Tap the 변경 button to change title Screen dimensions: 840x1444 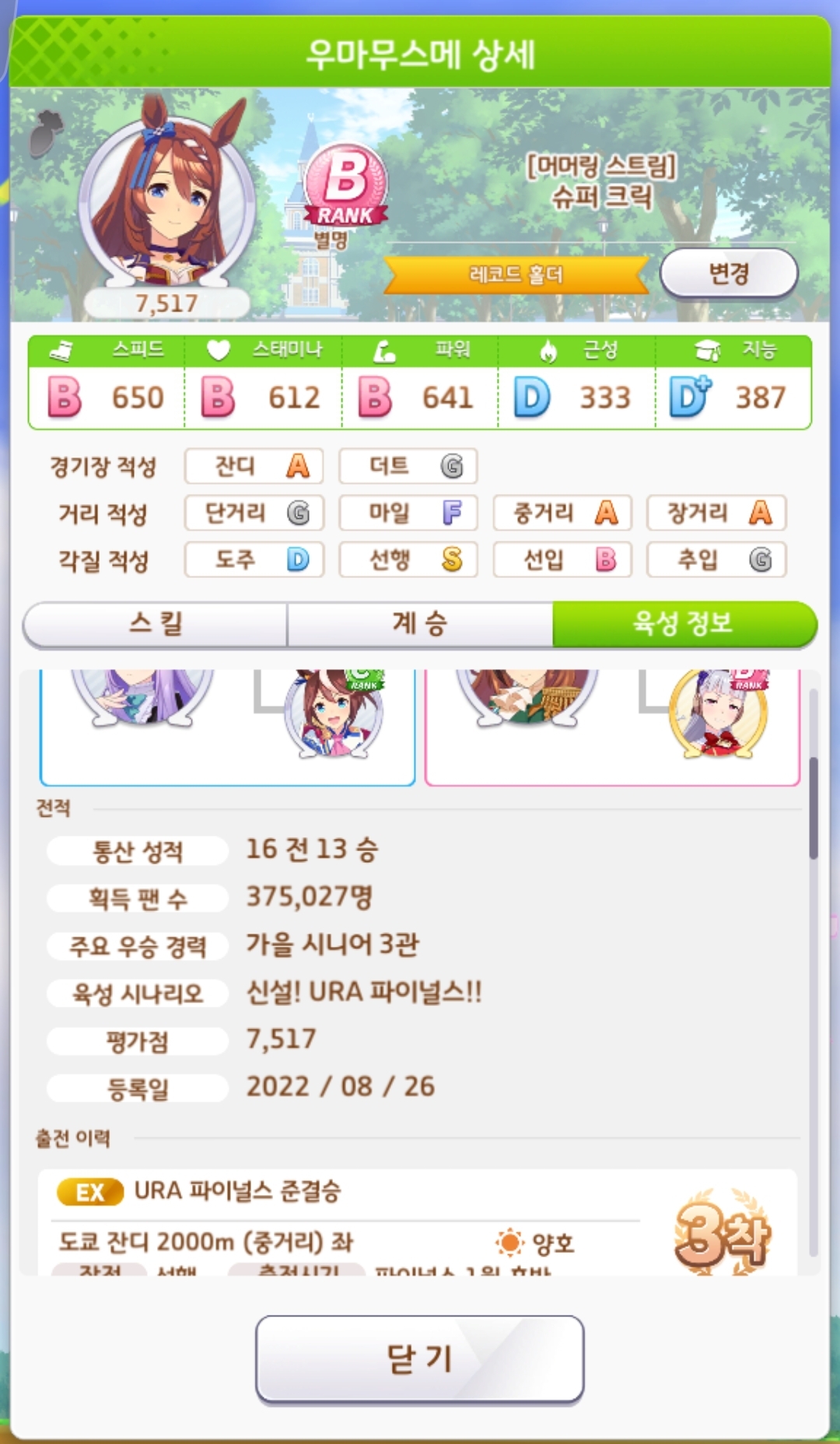click(x=728, y=273)
